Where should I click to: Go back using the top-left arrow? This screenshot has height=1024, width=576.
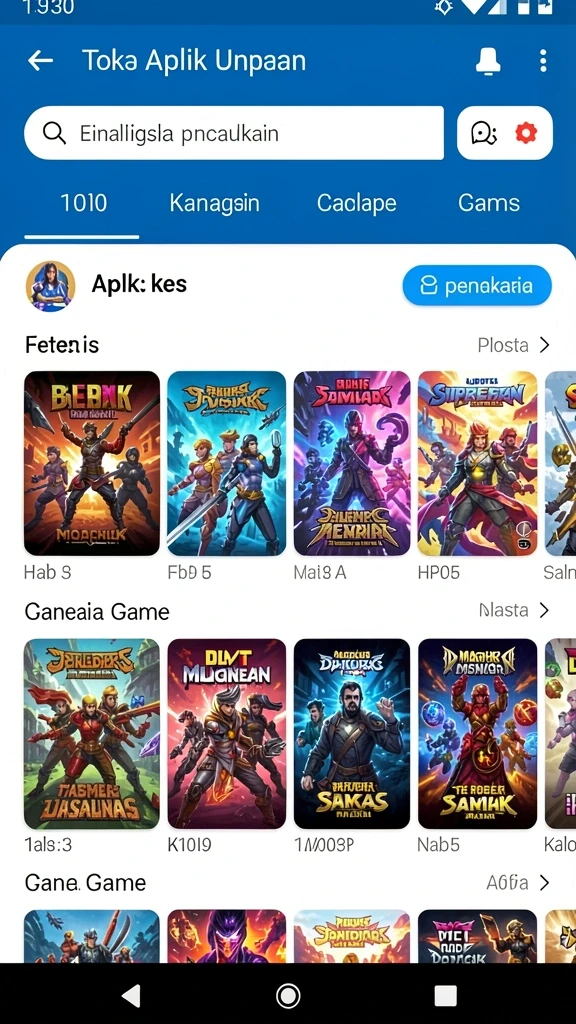[40, 61]
